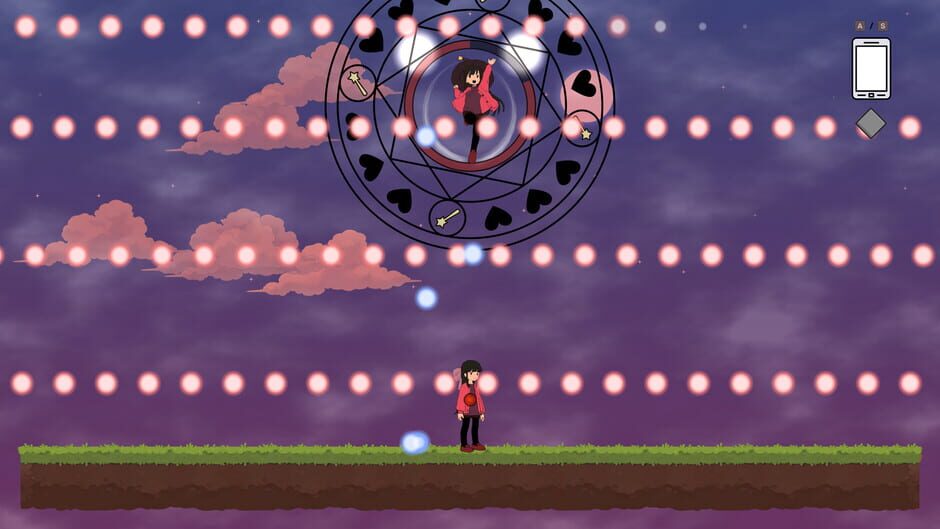This screenshot has height=529, width=940.
Task: Tap the smartphone item icon
Action: (871, 68)
